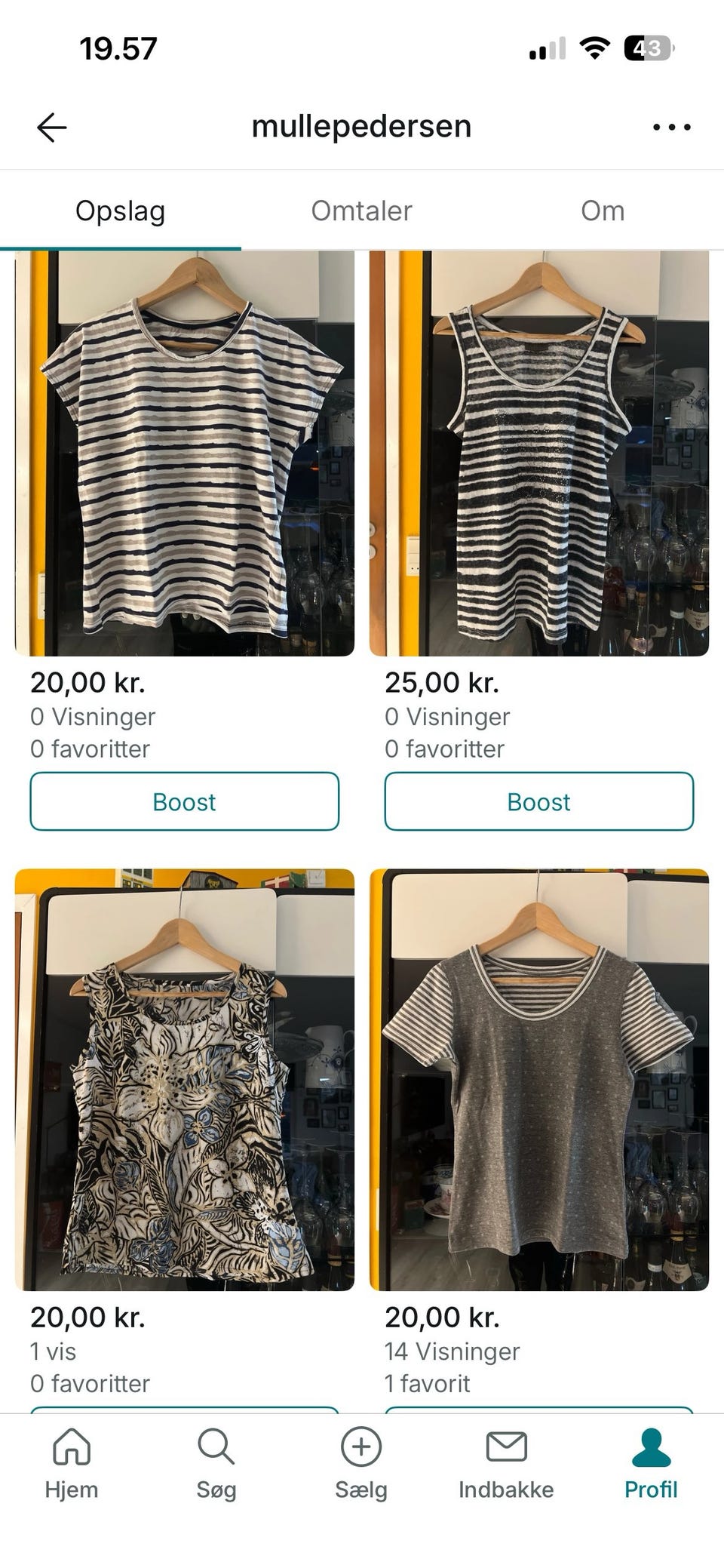This screenshot has height=1568, width=724.
Task: Go back using the arrow icon
Action: click(50, 126)
